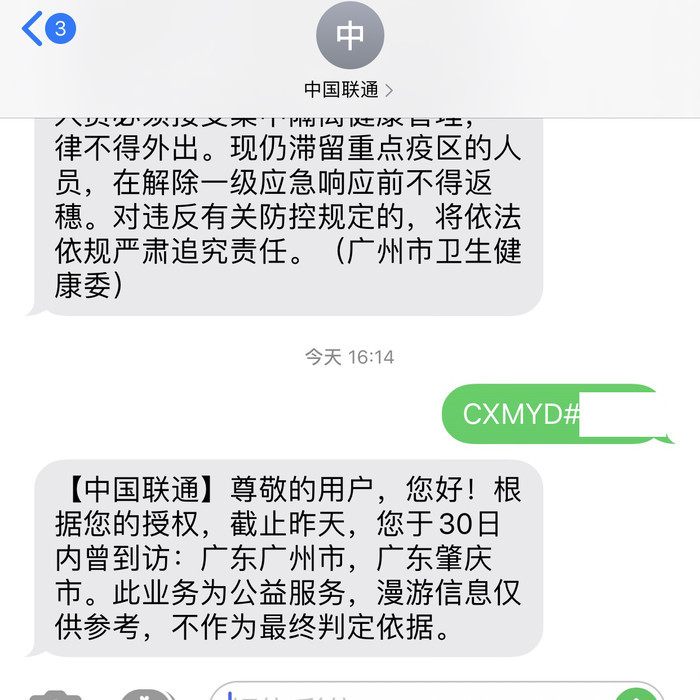Open the iMessage apps drawer
The width and height of the screenshot is (700, 700).
[x=145, y=694]
